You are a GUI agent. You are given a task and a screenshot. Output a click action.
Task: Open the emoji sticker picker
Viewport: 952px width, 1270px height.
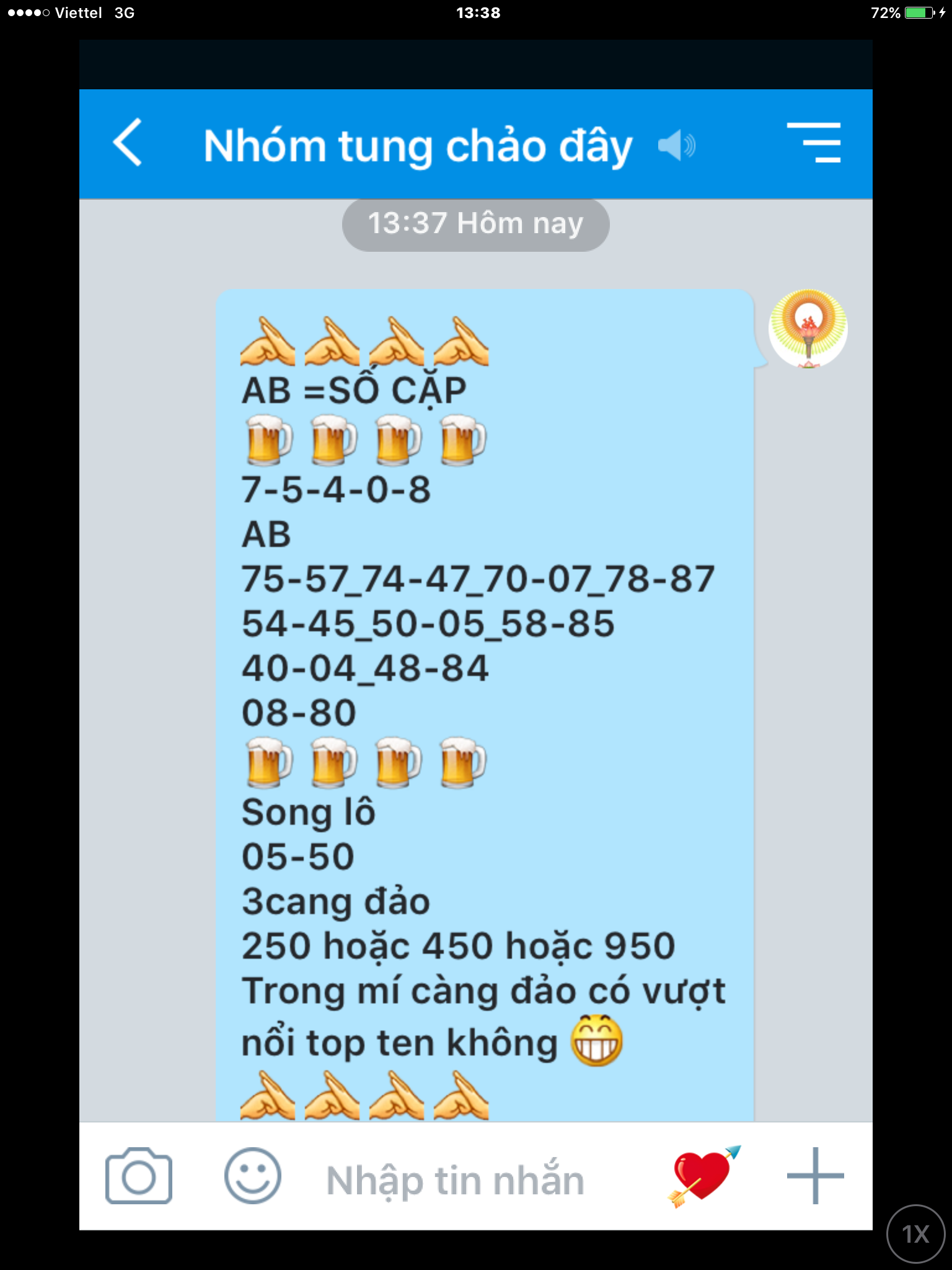(252, 1176)
